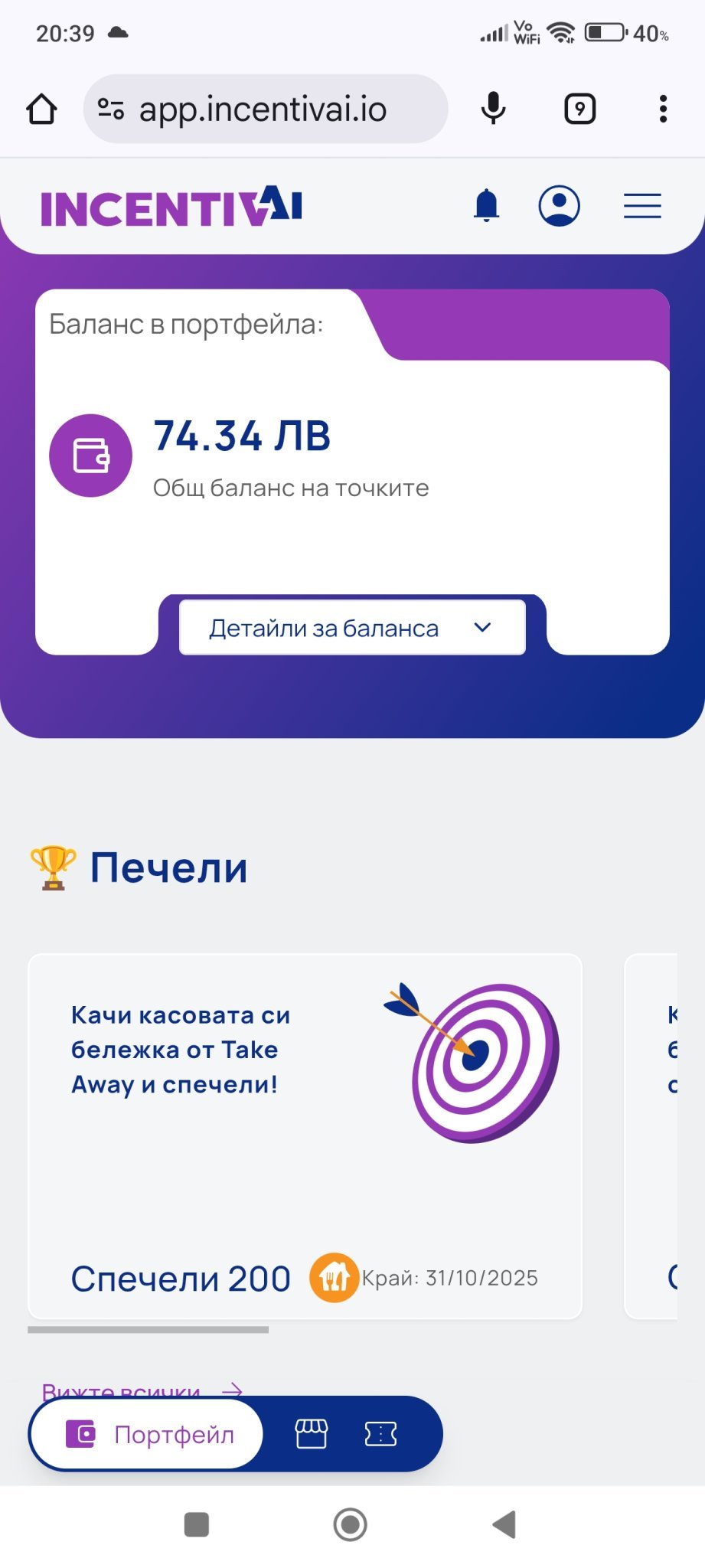Viewport: 705px width, 1568px height.
Task: Open the Take Away receipt challenge card
Action: point(305,1135)
